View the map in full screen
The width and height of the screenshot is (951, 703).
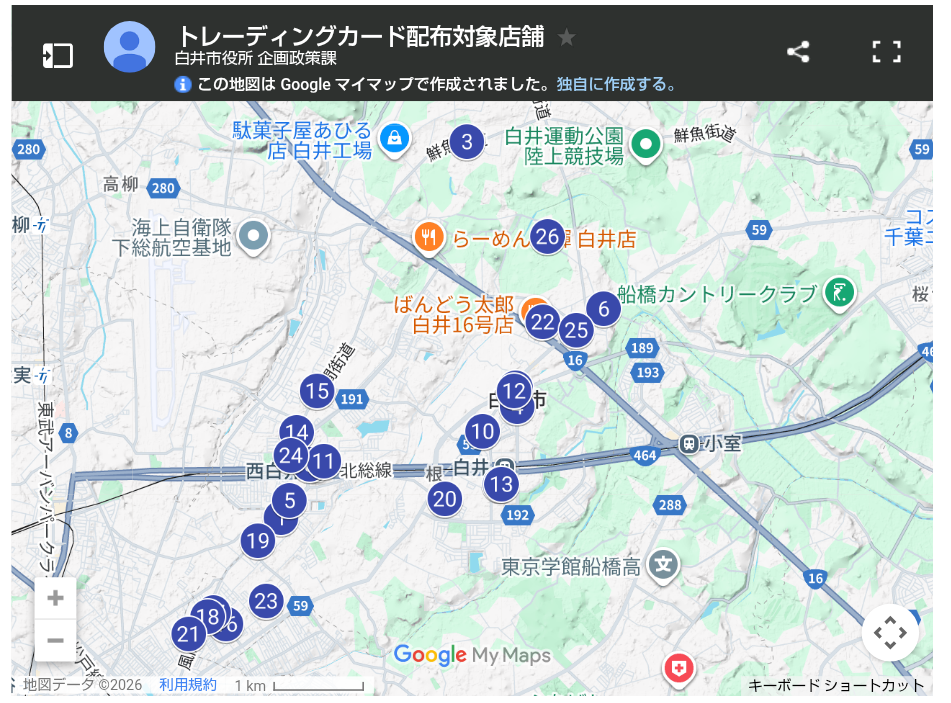[886, 53]
